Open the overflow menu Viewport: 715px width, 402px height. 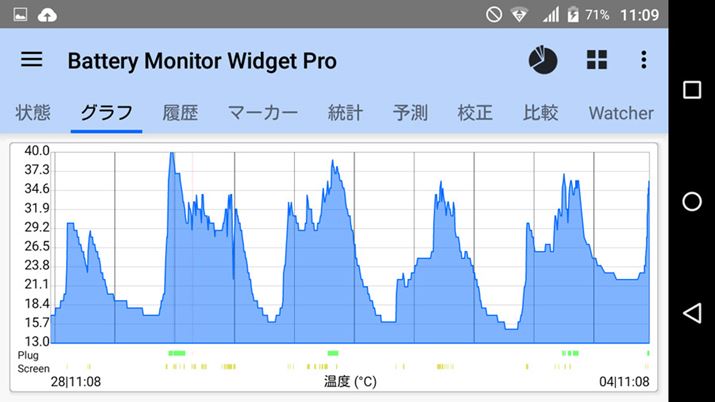tap(643, 60)
